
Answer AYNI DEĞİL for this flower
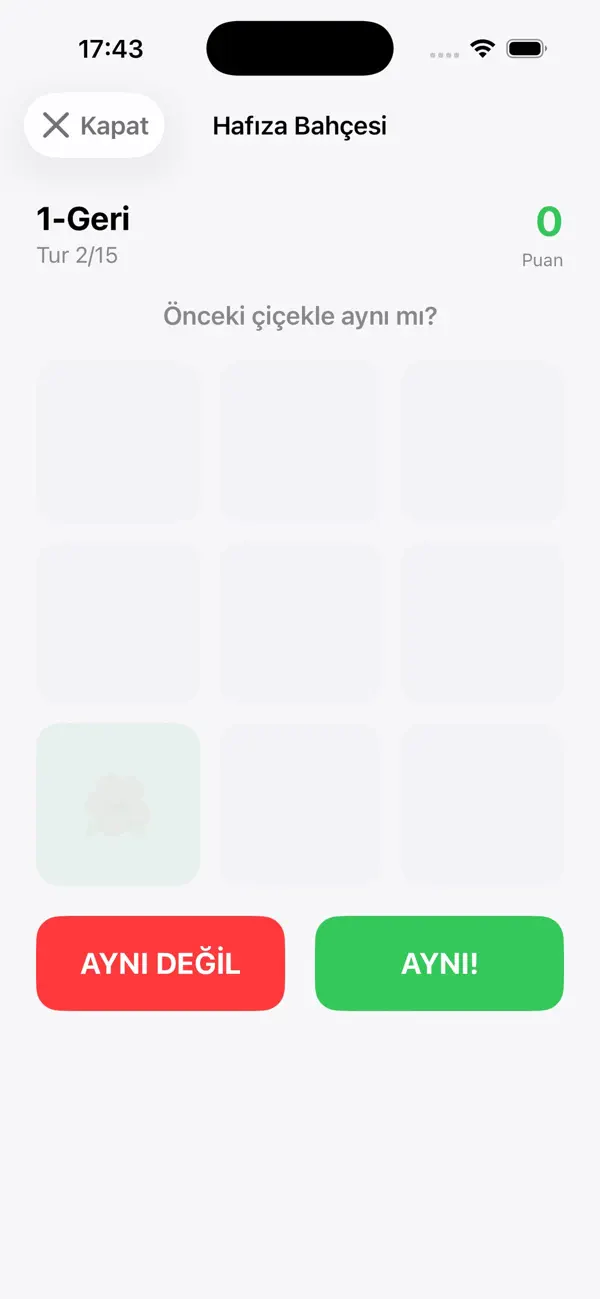coord(160,963)
